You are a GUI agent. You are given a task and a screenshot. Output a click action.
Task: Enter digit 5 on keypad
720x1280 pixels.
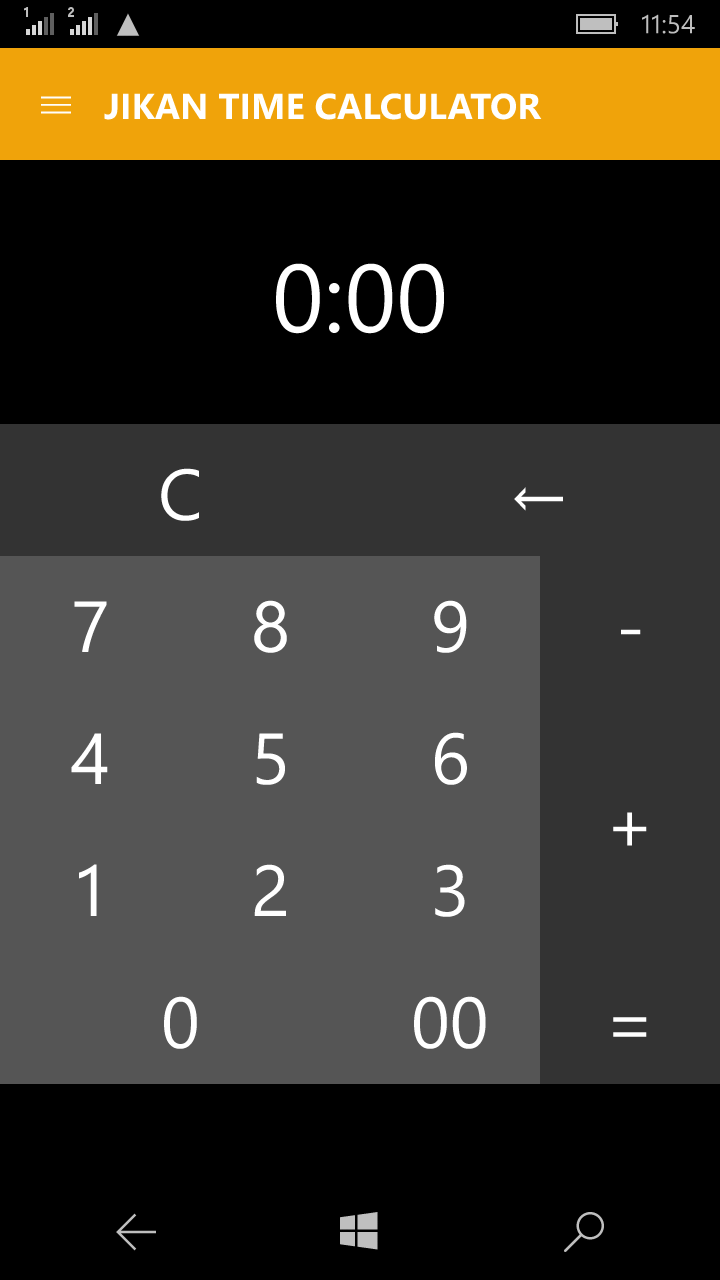click(x=270, y=759)
